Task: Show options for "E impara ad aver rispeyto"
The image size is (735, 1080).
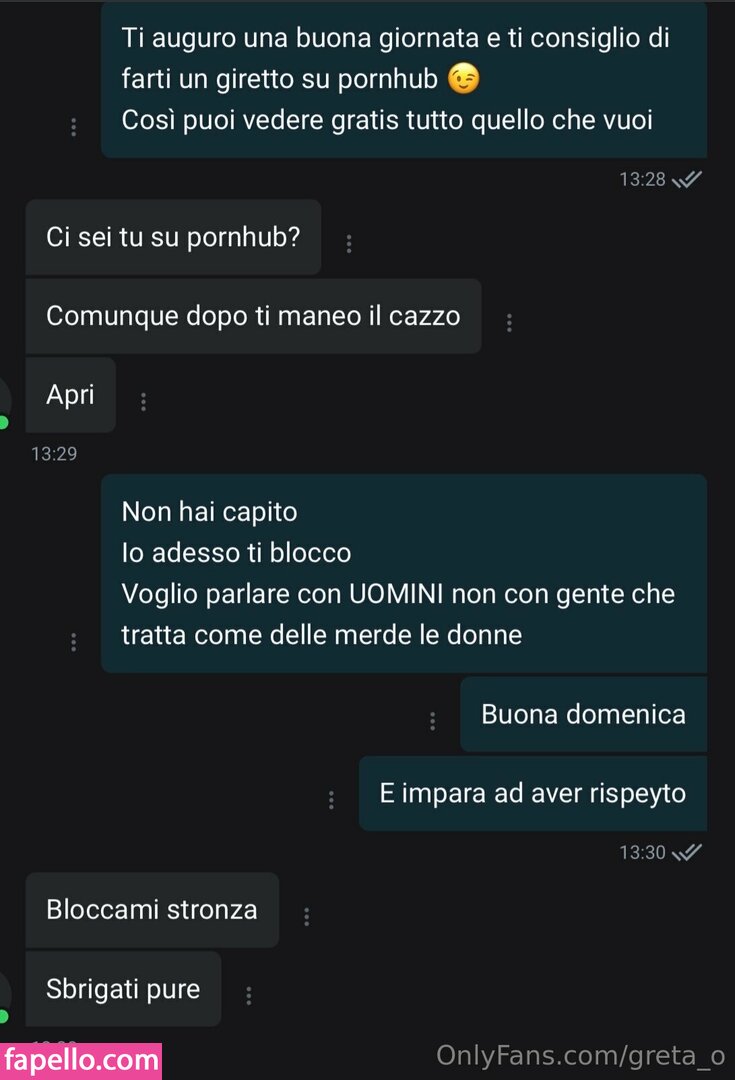Action: click(331, 800)
